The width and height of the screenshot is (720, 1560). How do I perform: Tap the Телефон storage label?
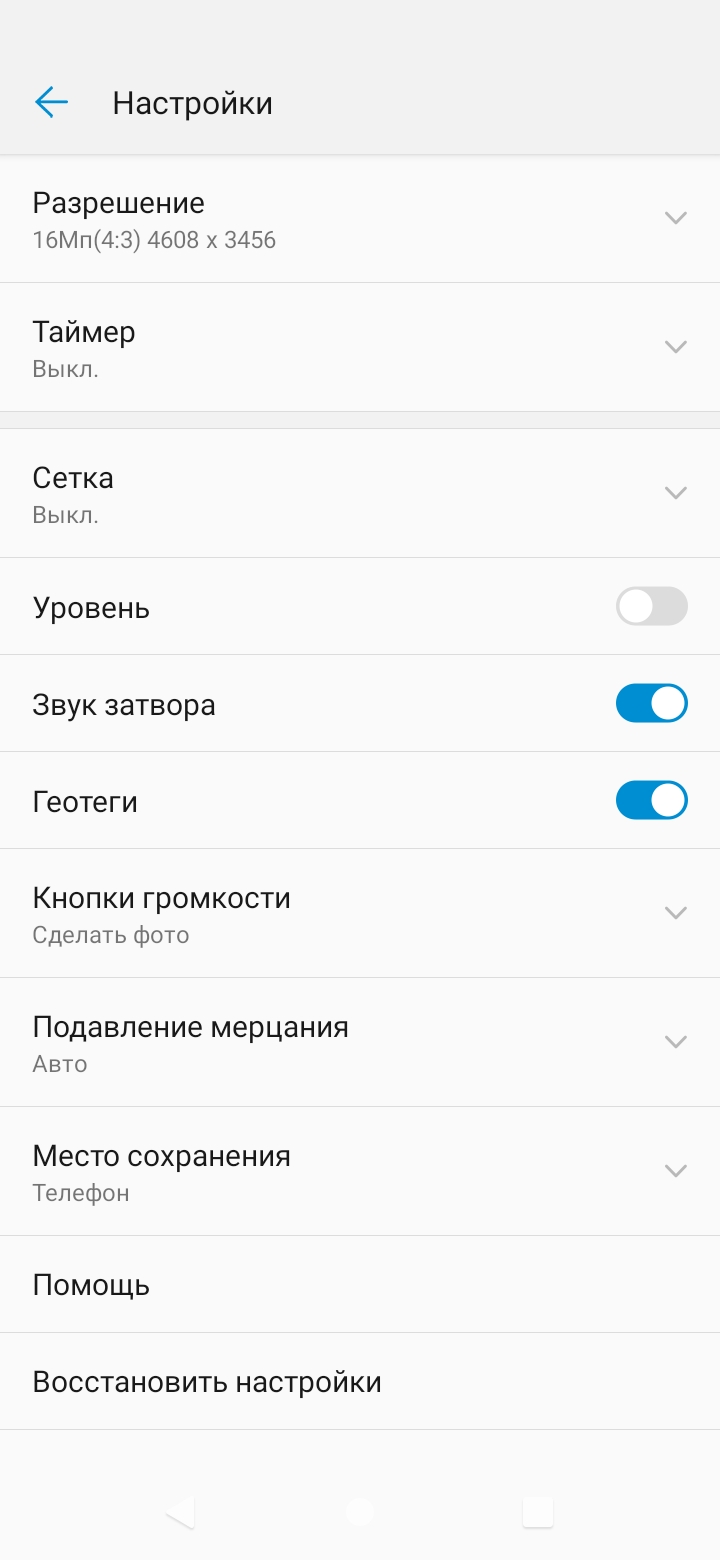(x=80, y=1192)
